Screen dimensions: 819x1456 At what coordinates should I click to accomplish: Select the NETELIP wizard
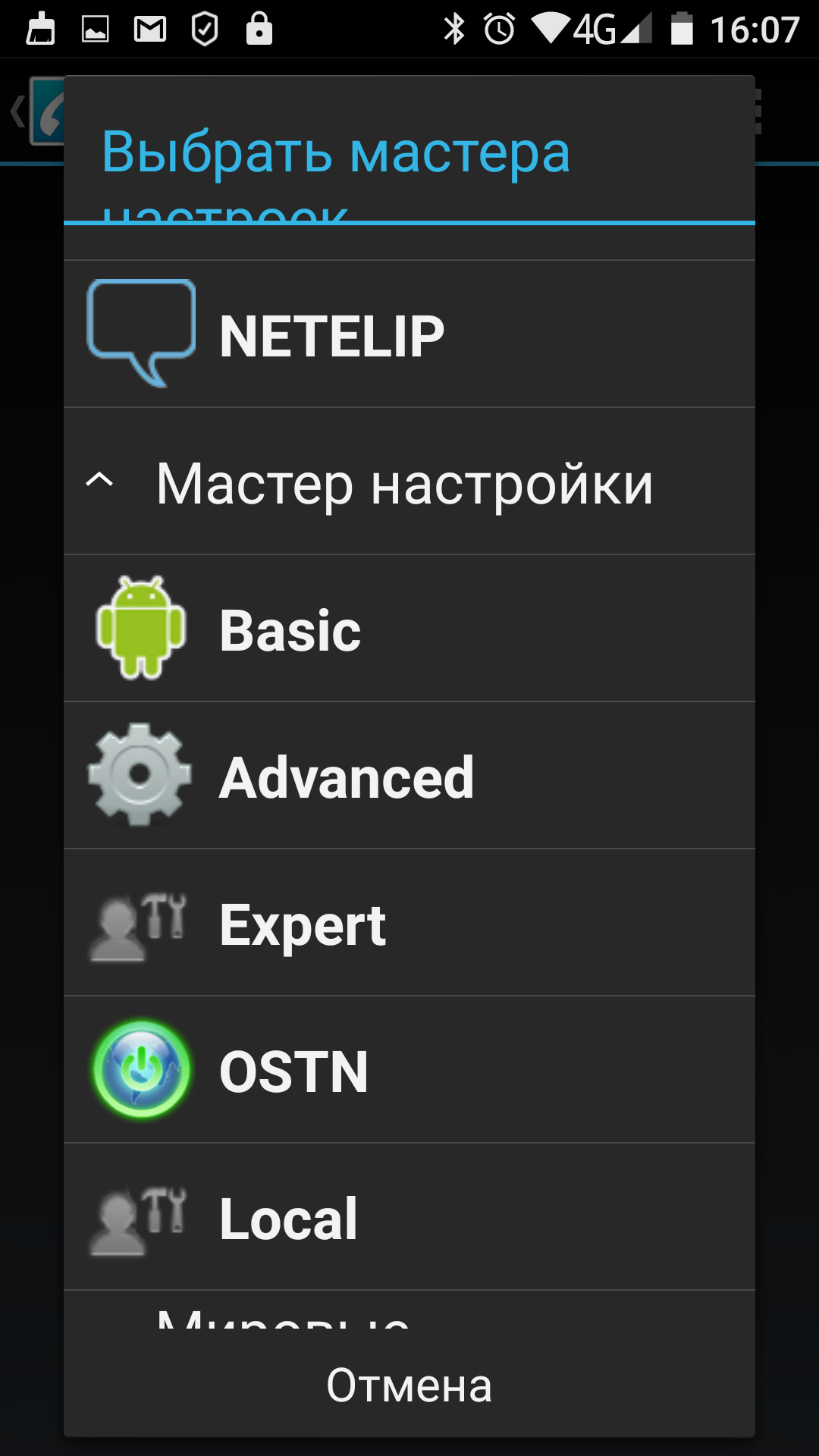tap(409, 334)
